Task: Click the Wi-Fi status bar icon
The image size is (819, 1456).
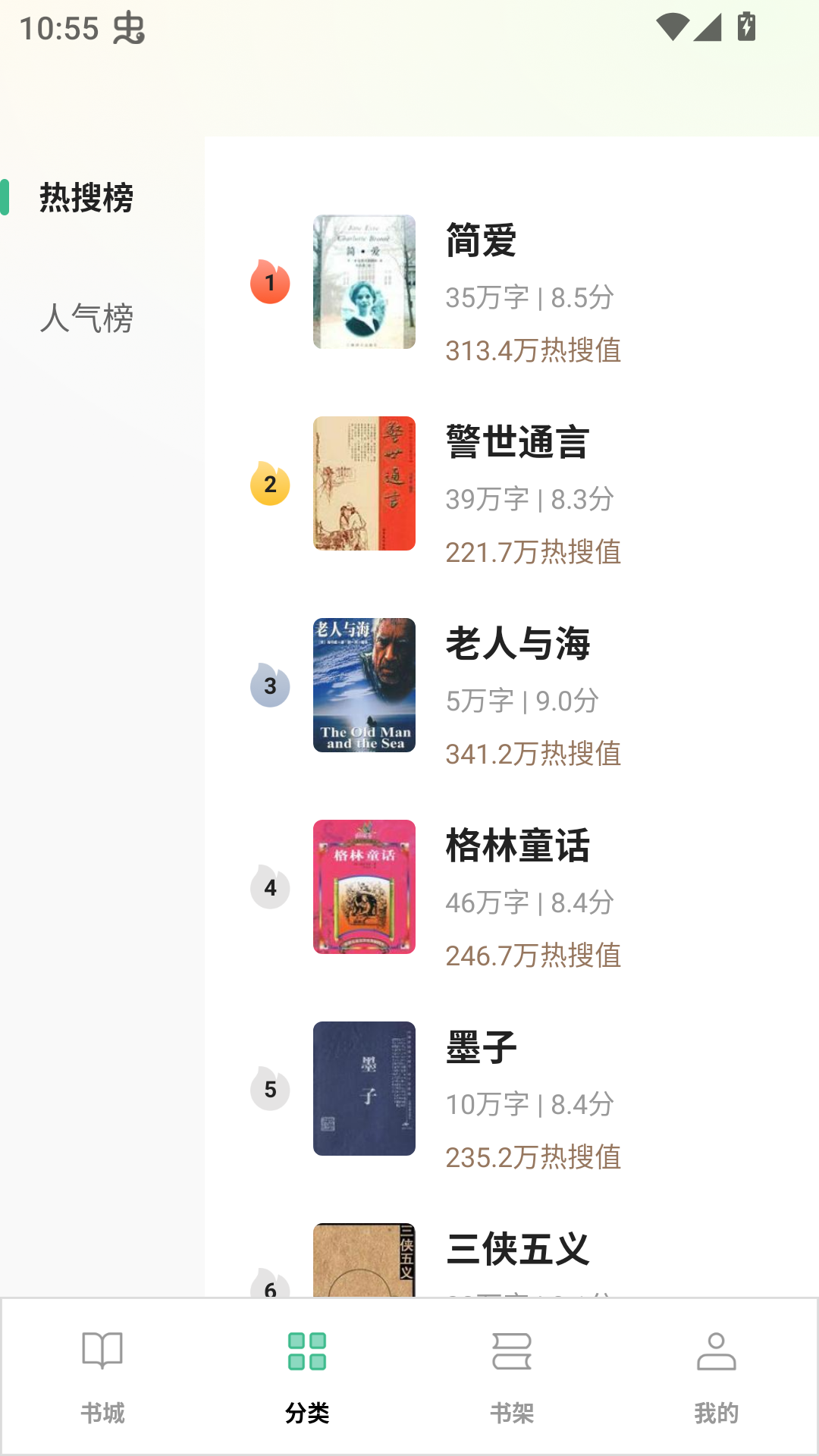Action: pos(674,25)
